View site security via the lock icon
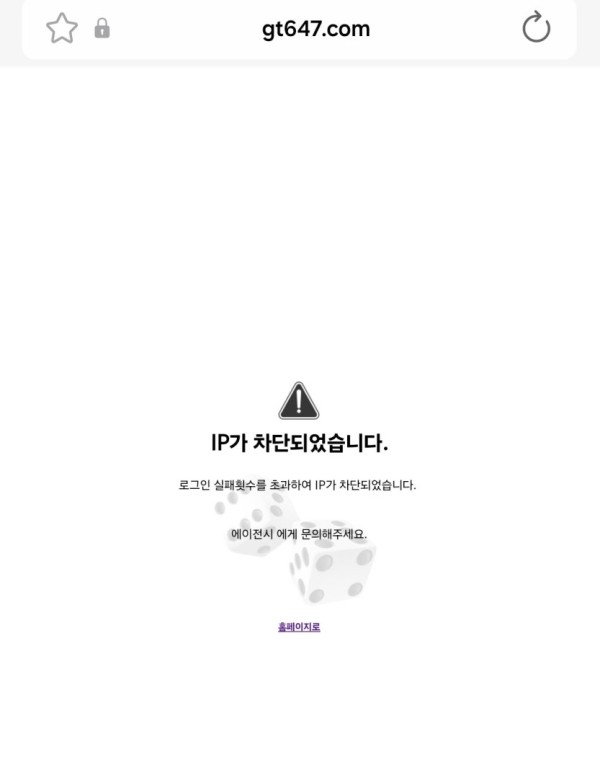600x777 pixels. pyautogui.click(x=102, y=28)
